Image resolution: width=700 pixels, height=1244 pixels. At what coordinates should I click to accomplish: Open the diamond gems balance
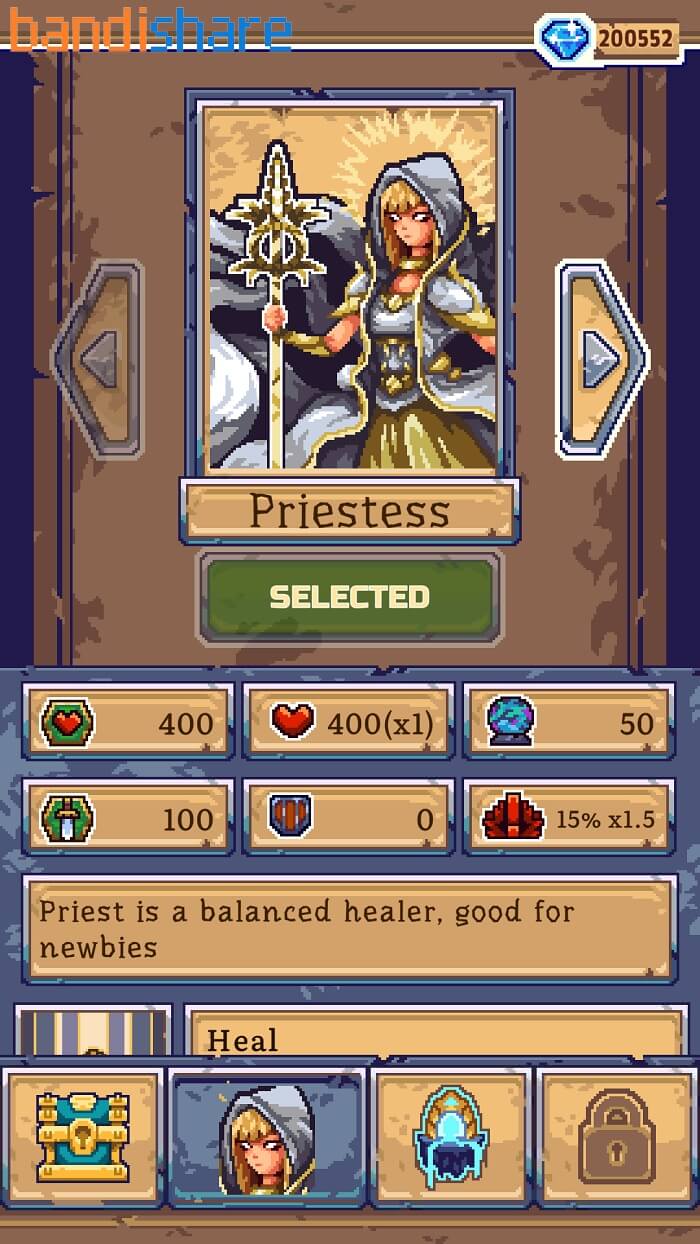click(608, 40)
